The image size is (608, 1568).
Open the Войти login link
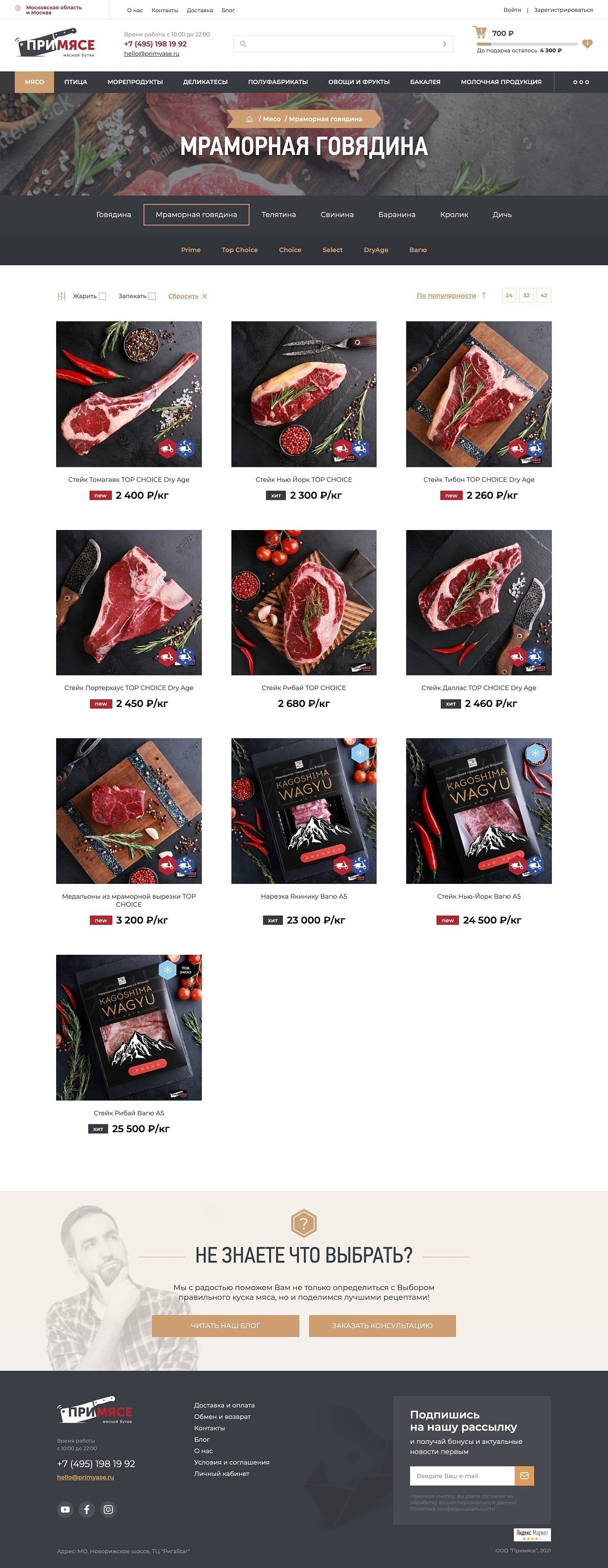click(x=512, y=10)
